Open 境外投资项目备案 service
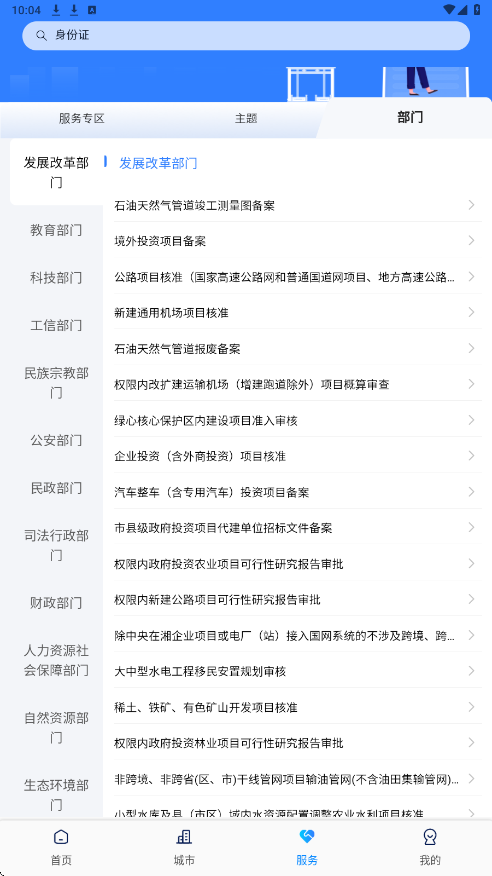492x876 pixels. (x=298, y=241)
